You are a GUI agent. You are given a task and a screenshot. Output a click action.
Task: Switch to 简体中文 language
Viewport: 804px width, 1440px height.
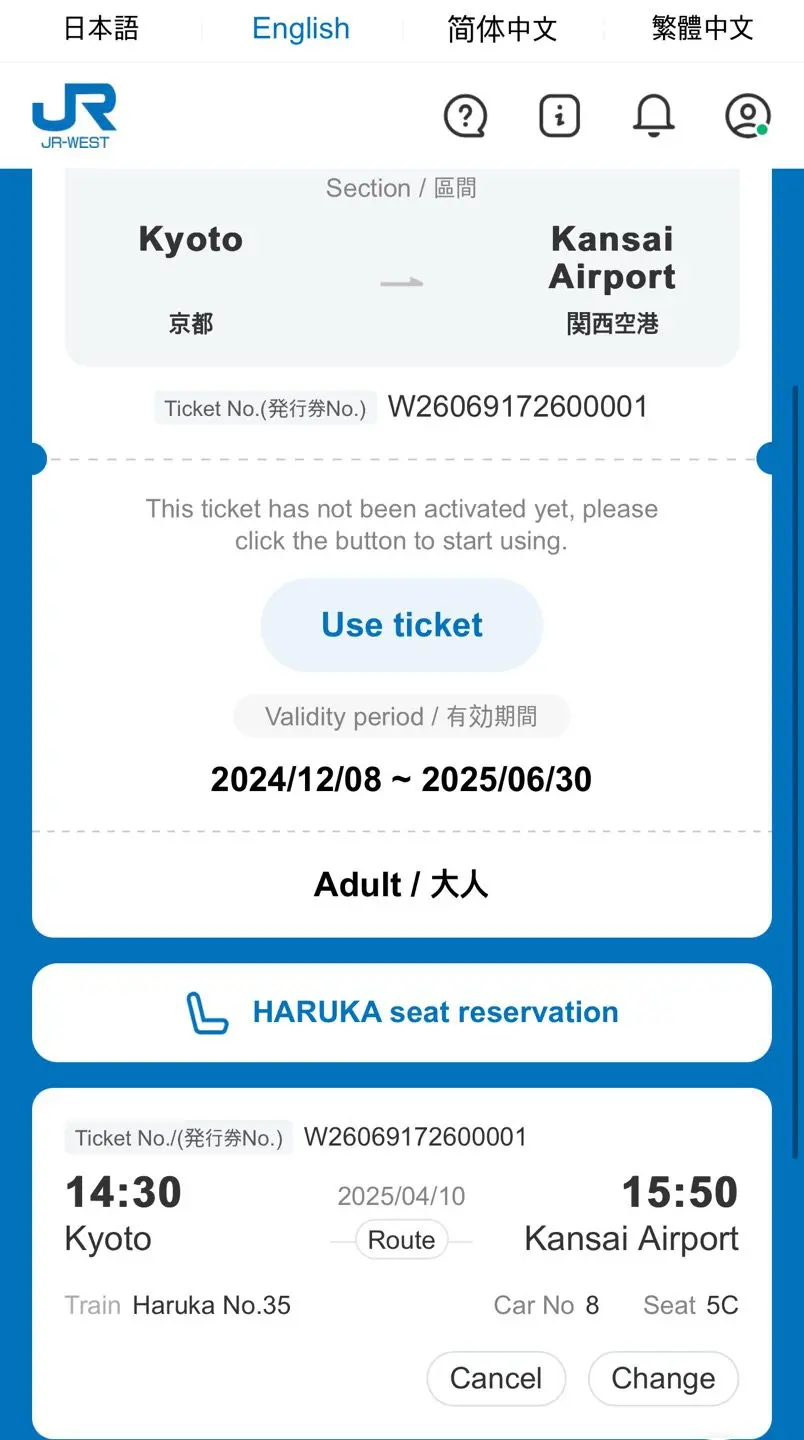click(x=502, y=28)
